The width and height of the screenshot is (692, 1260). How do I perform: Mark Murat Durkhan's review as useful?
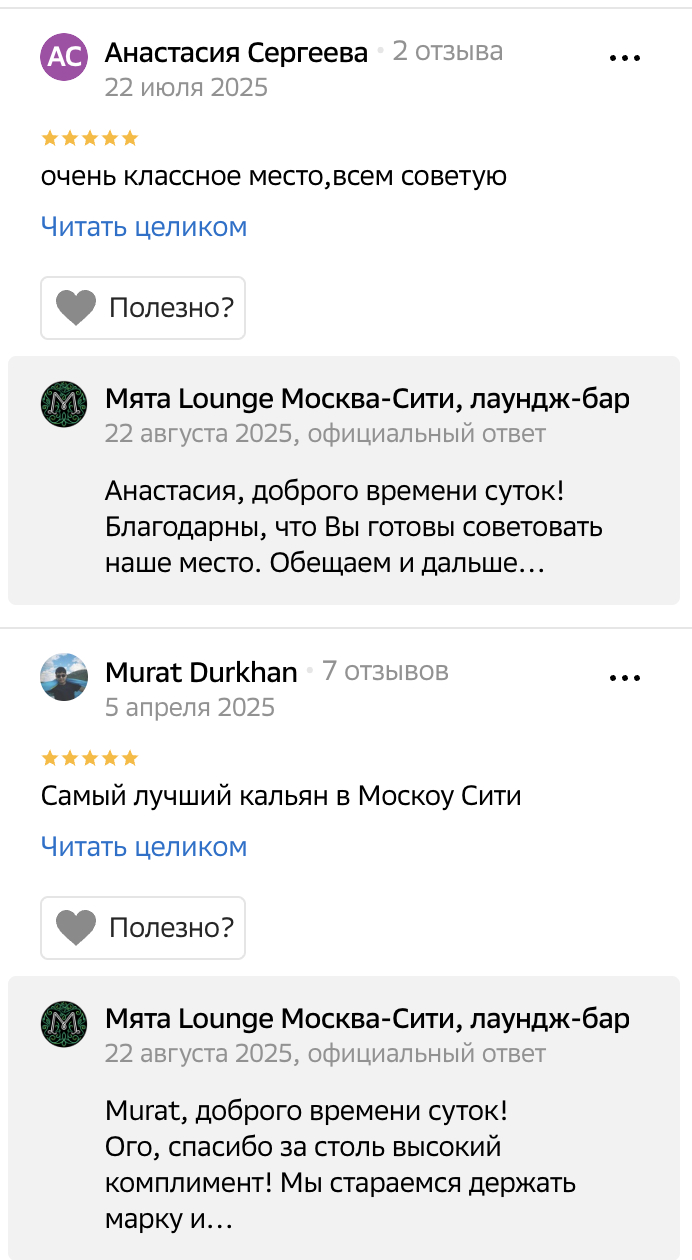click(143, 928)
